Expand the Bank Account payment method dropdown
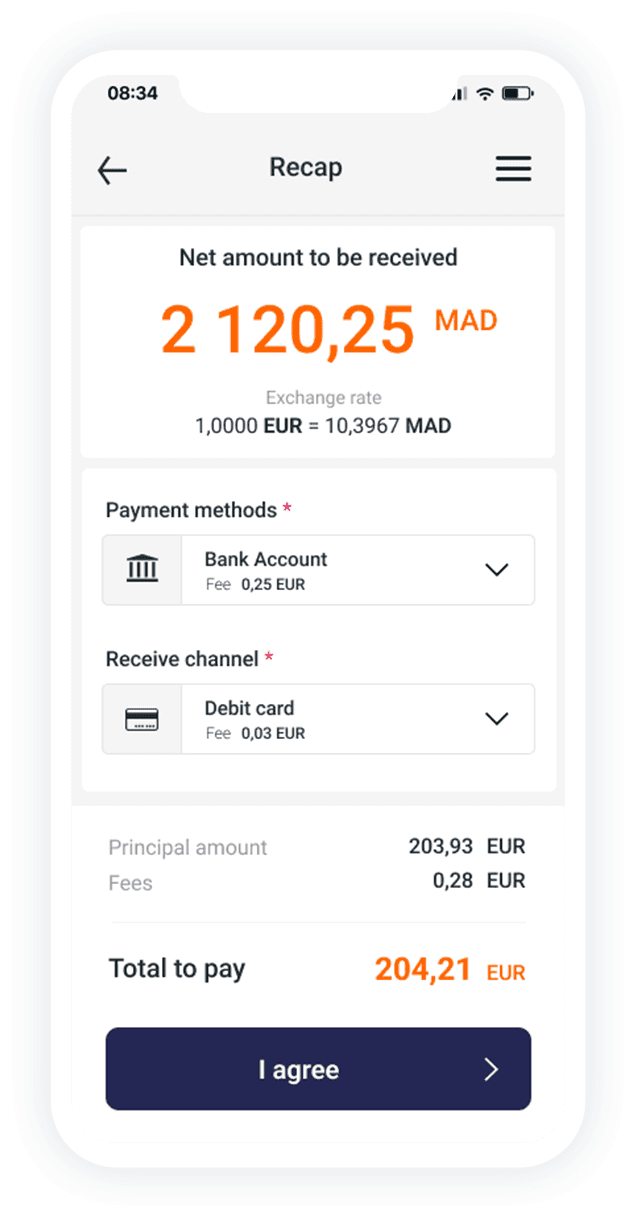This screenshot has height=1219, width=637. point(496,570)
